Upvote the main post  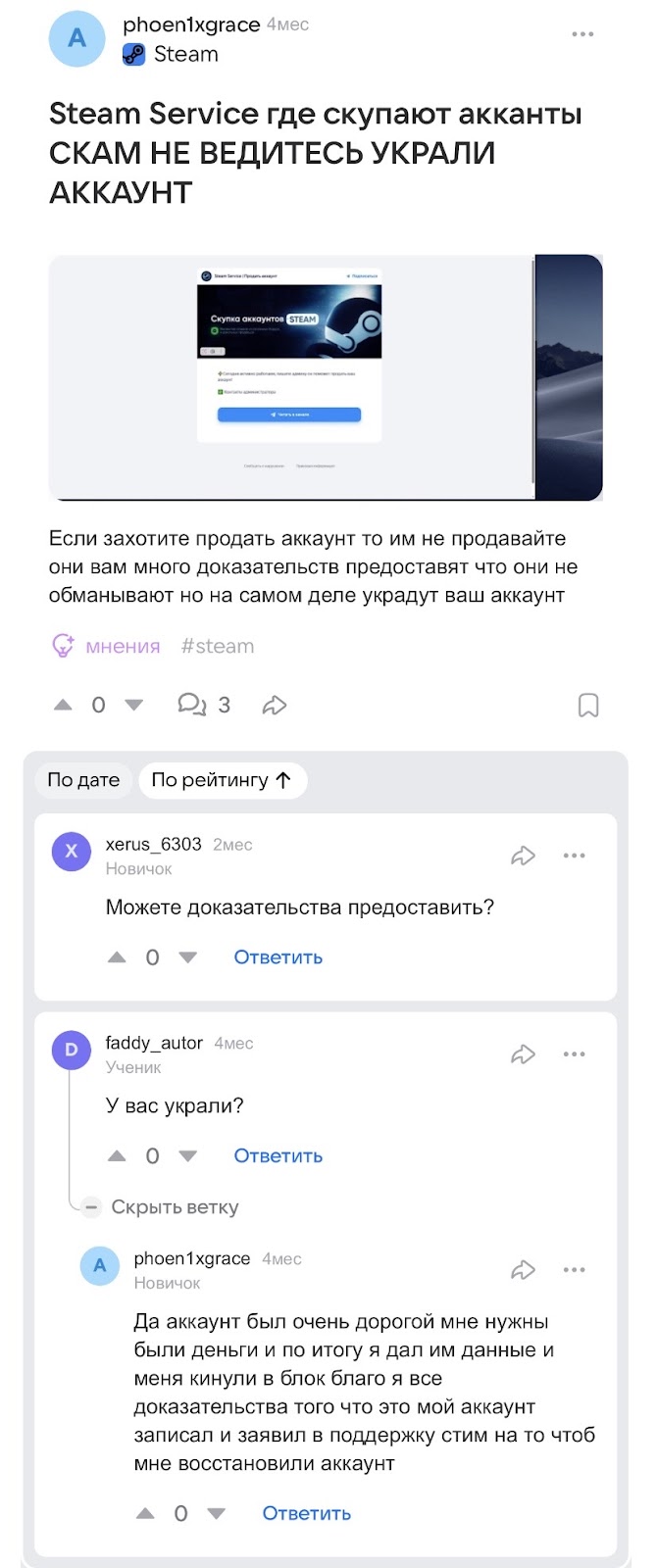point(63,705)
